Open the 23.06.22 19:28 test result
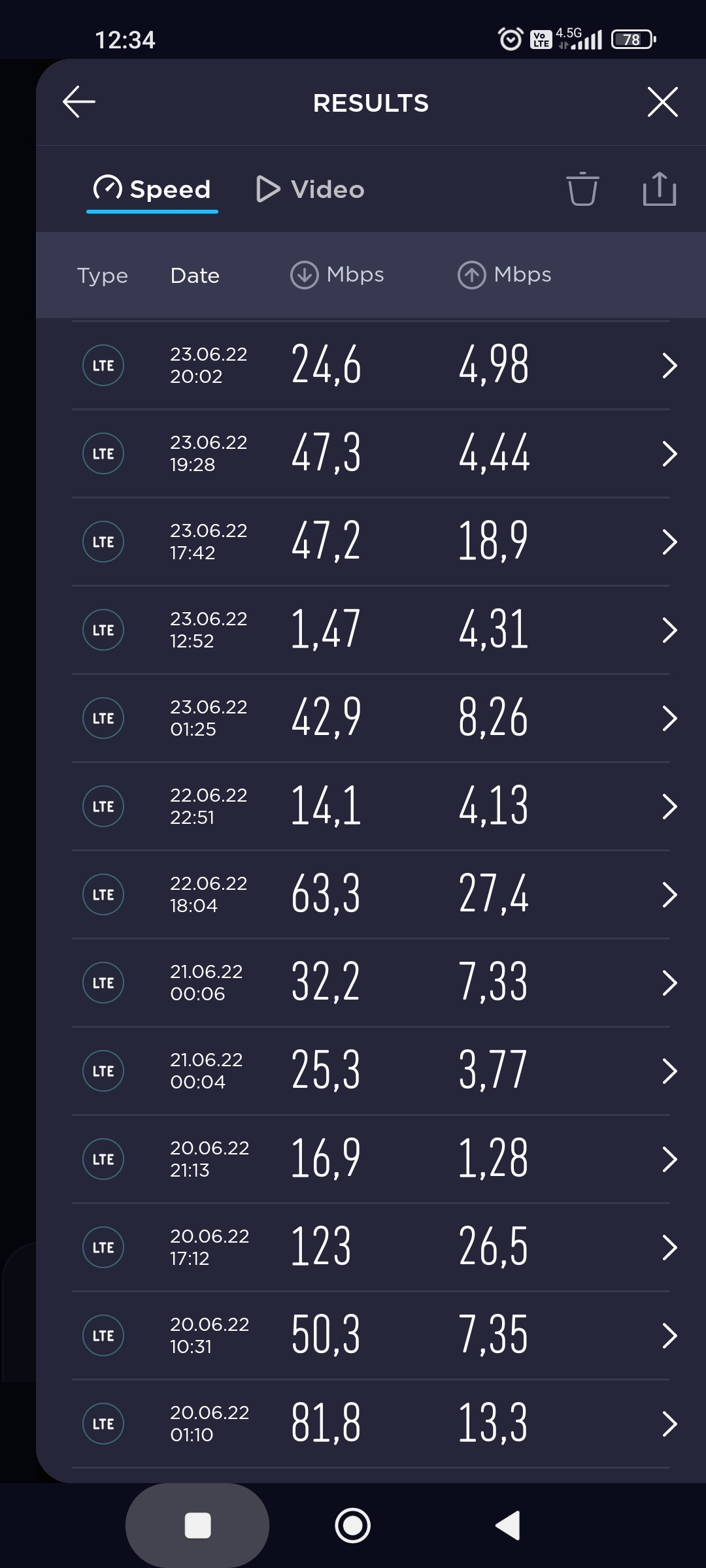Viewport: 706px width, 1568px height. tap(371, 453)
